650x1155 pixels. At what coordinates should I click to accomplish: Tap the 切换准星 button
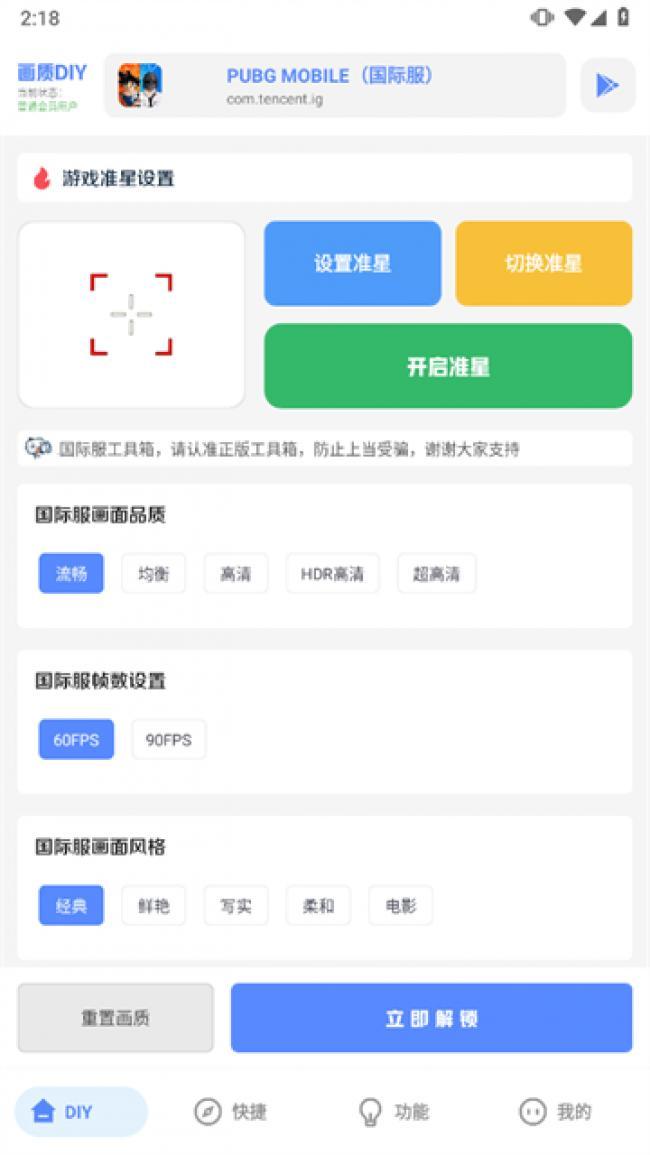pyautogui.click(x=543, y=264)
